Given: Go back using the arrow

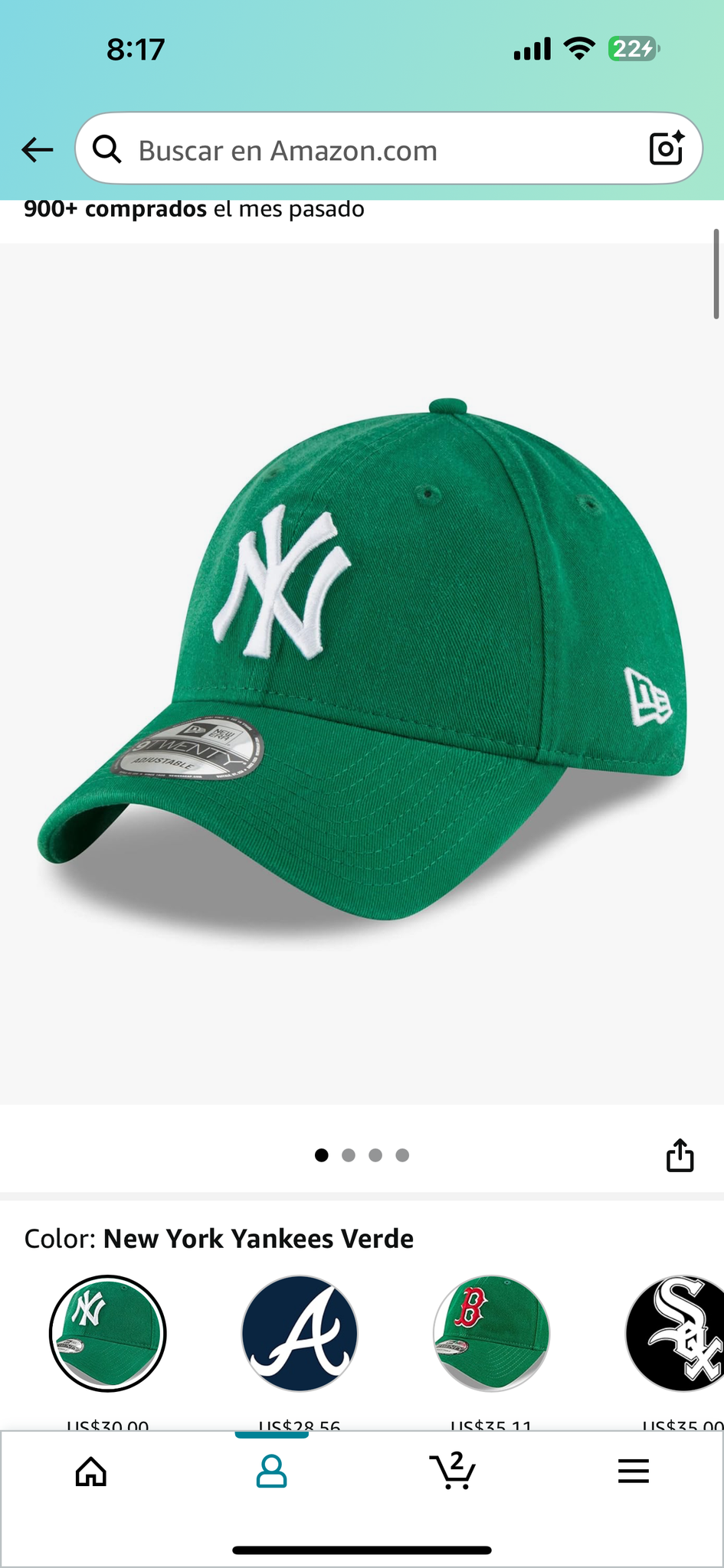Looking at the screenshot, I should (37, 149).
